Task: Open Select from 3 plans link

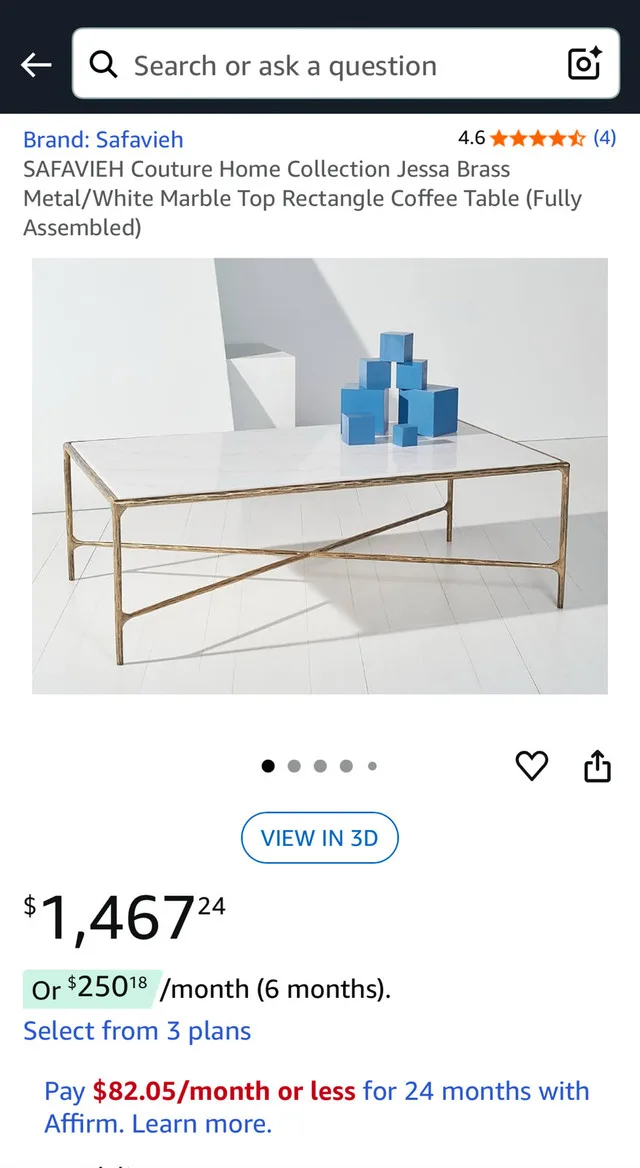Action: click(x=137, y=1031)
